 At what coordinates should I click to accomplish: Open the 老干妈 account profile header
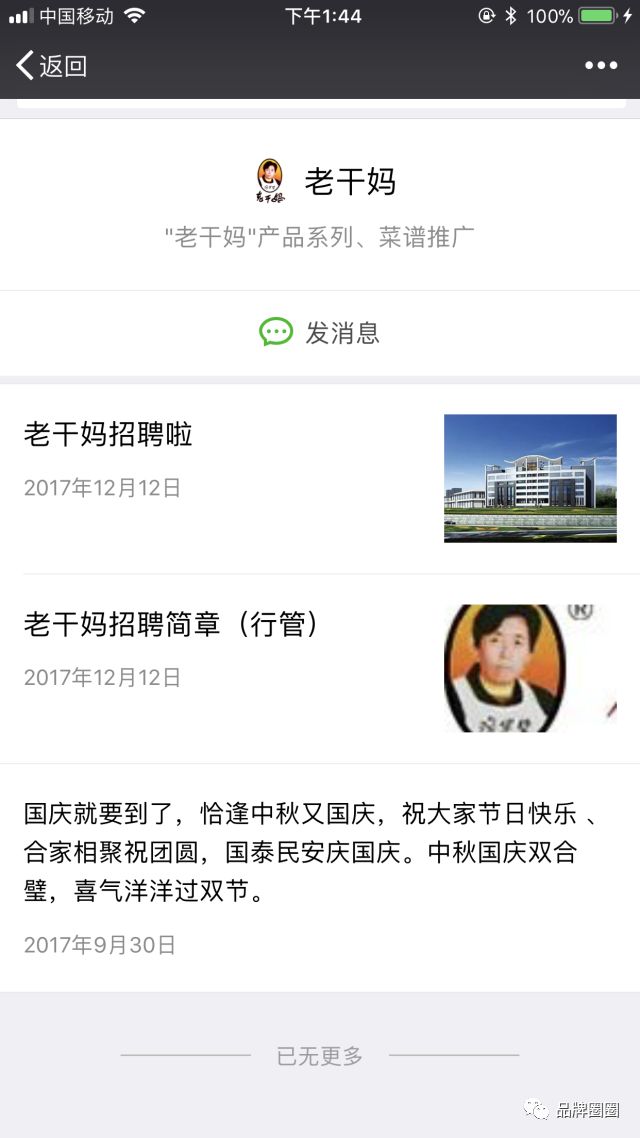coord(326,182)
